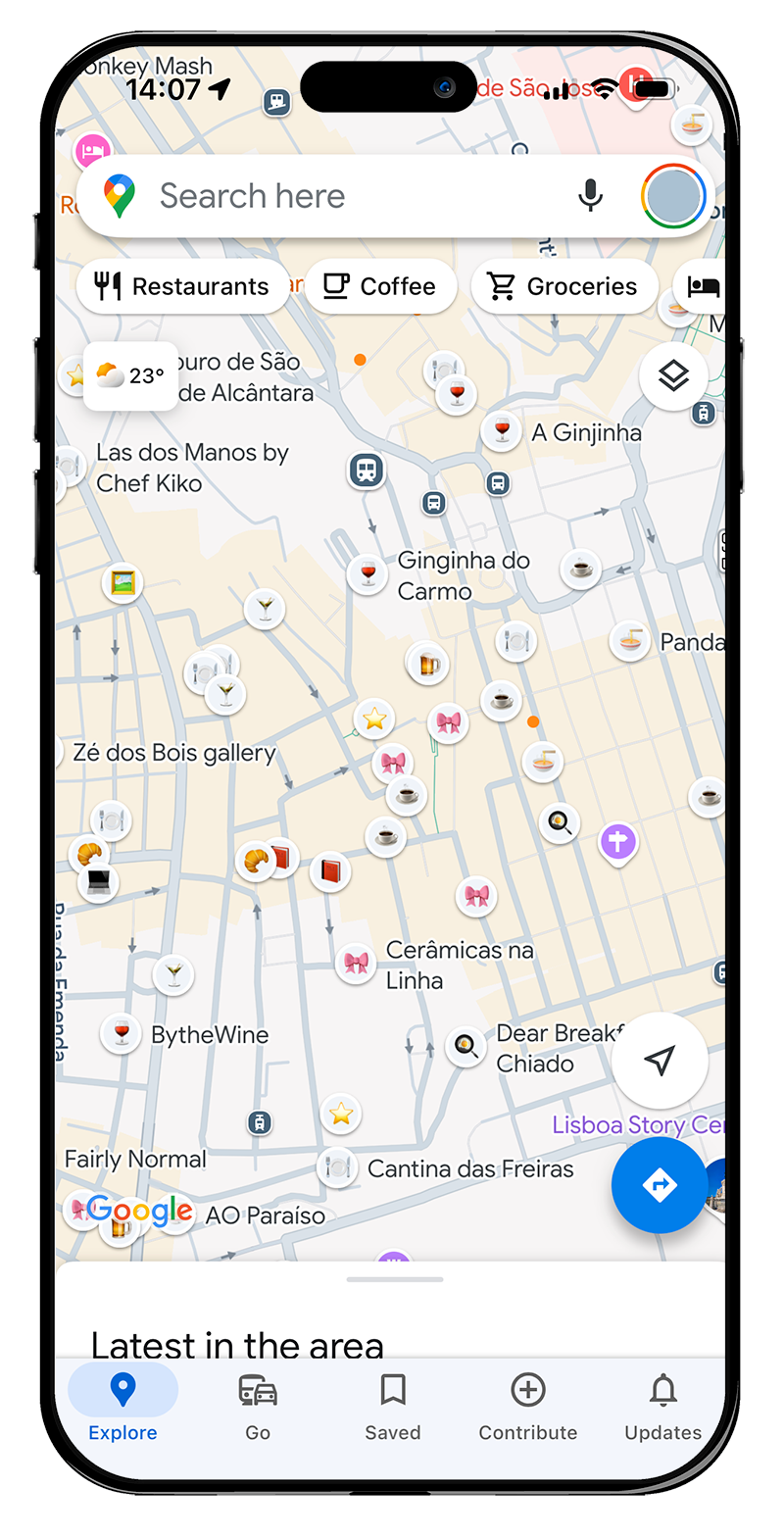The width and height of the screenshot is (784, 1538).
Task: Open the Contribute tab
Action: tap(528, 1407)
